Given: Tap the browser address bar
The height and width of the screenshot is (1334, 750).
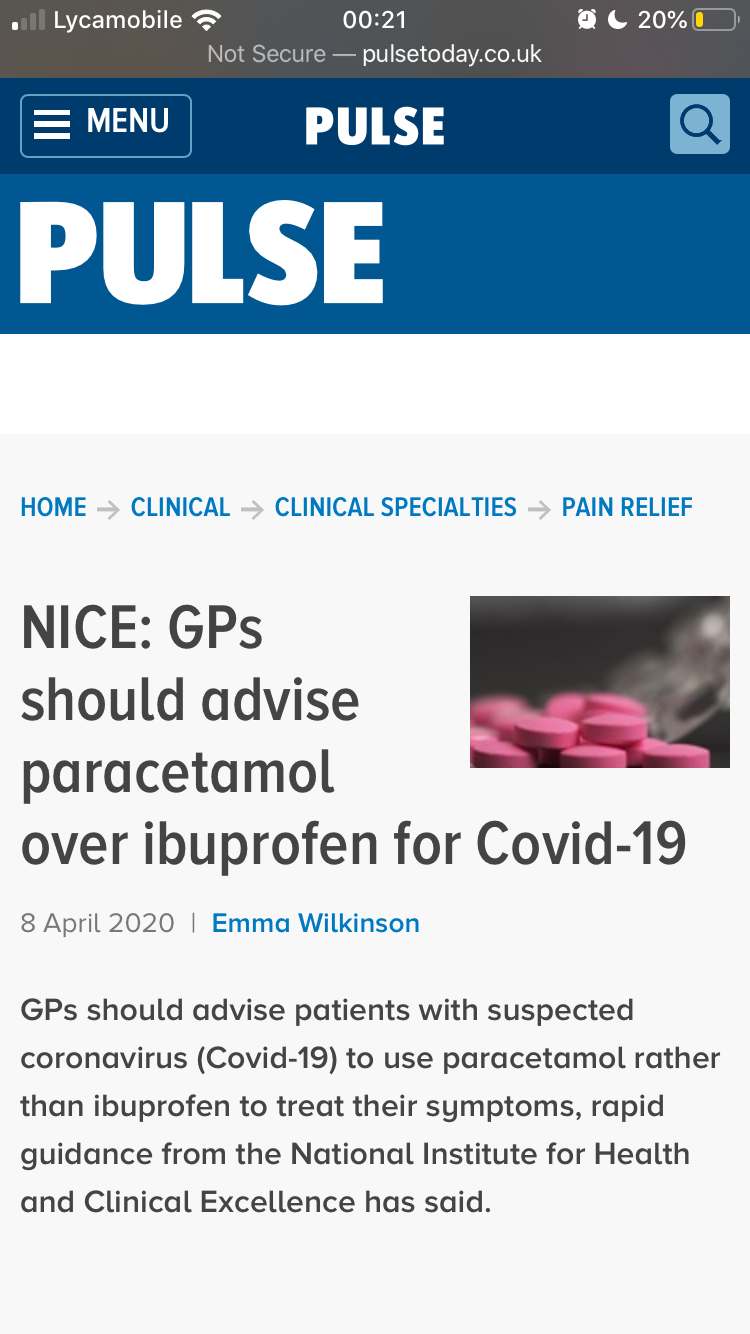Looking at the screenshot, I should tap(375, 54).
